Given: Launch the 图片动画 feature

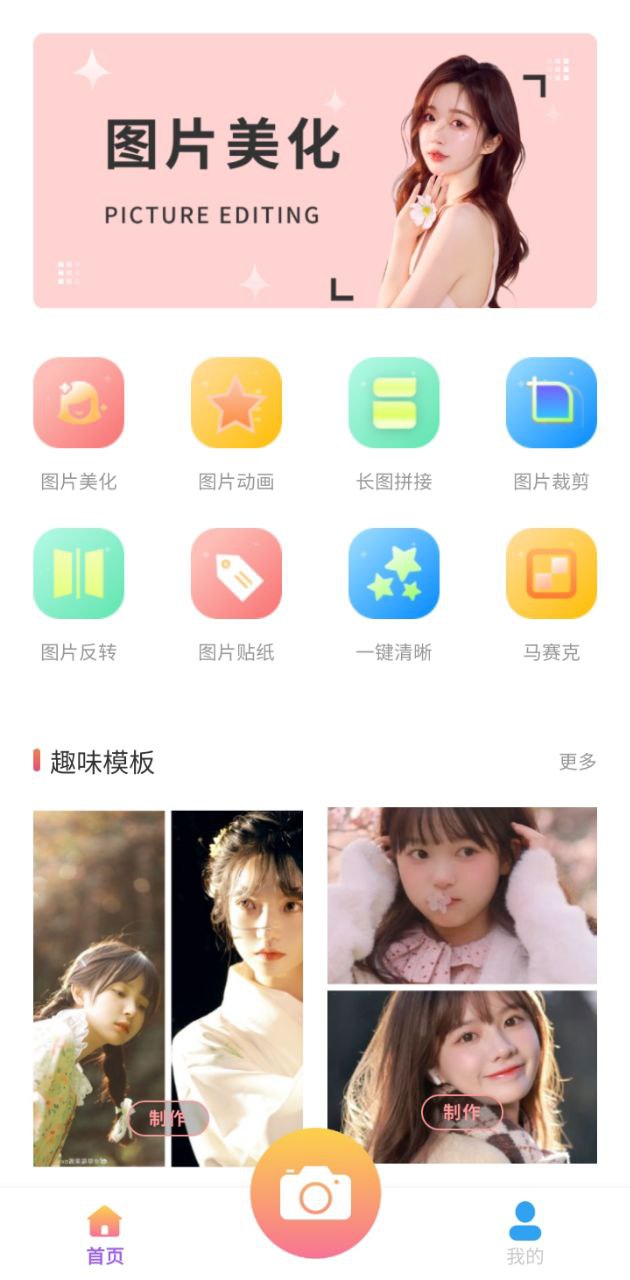Looking at the screenshot, I should [x=236, y=403].
